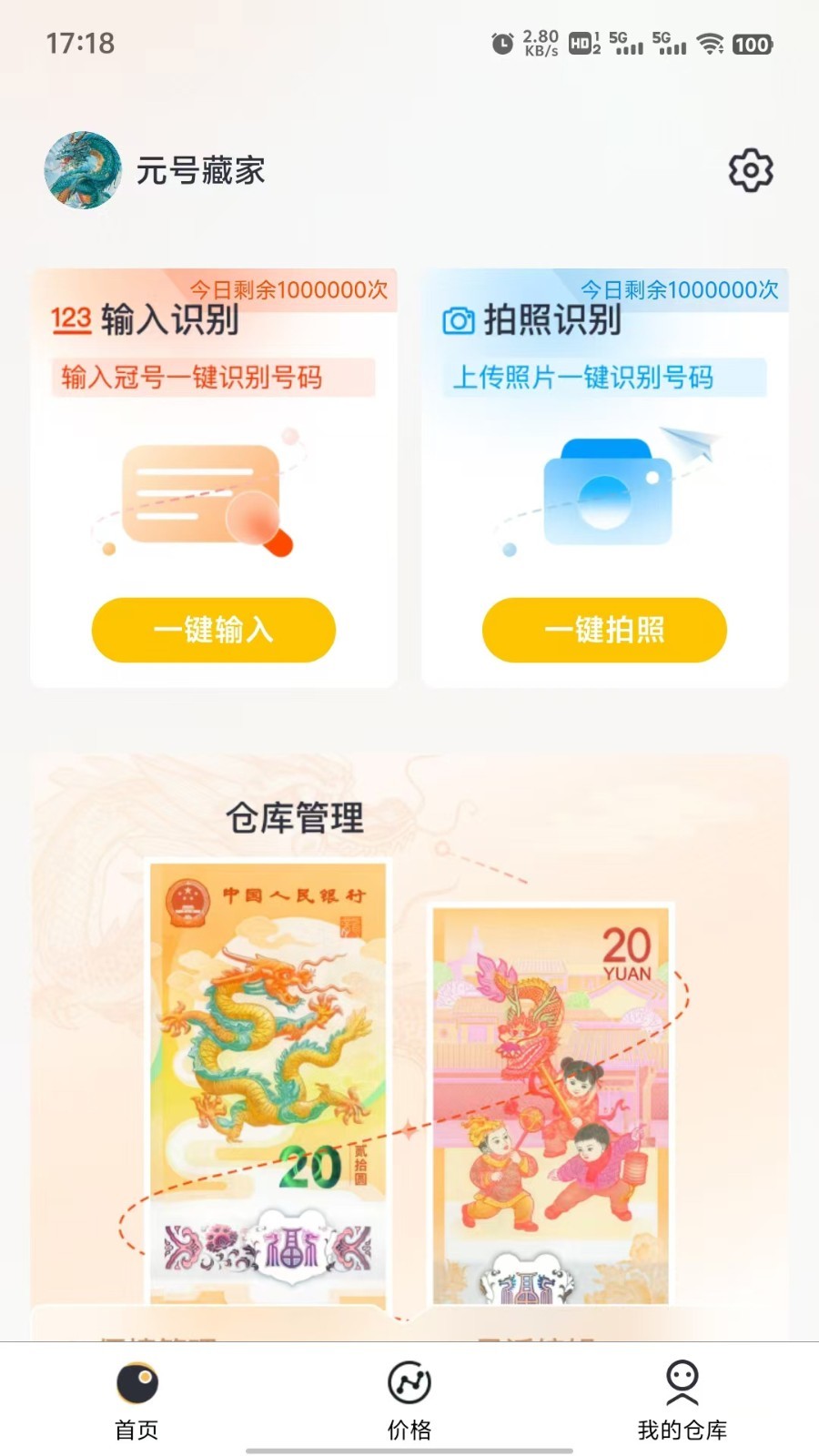
Task: Tap the 一键输入 button
Action: pyautogui.click(x=214, y=630)
